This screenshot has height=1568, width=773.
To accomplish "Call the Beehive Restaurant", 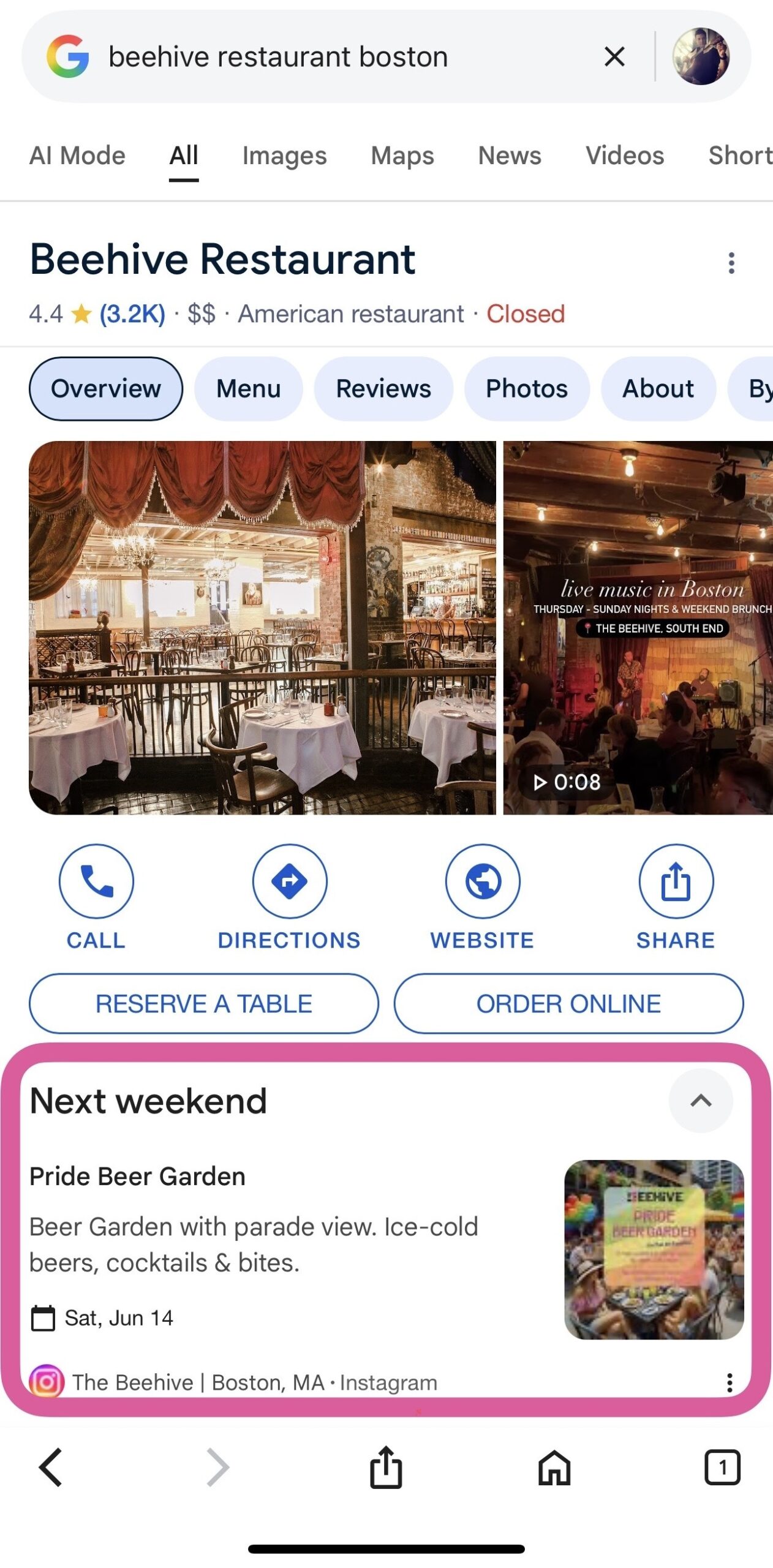I will (x=96, y=897).
